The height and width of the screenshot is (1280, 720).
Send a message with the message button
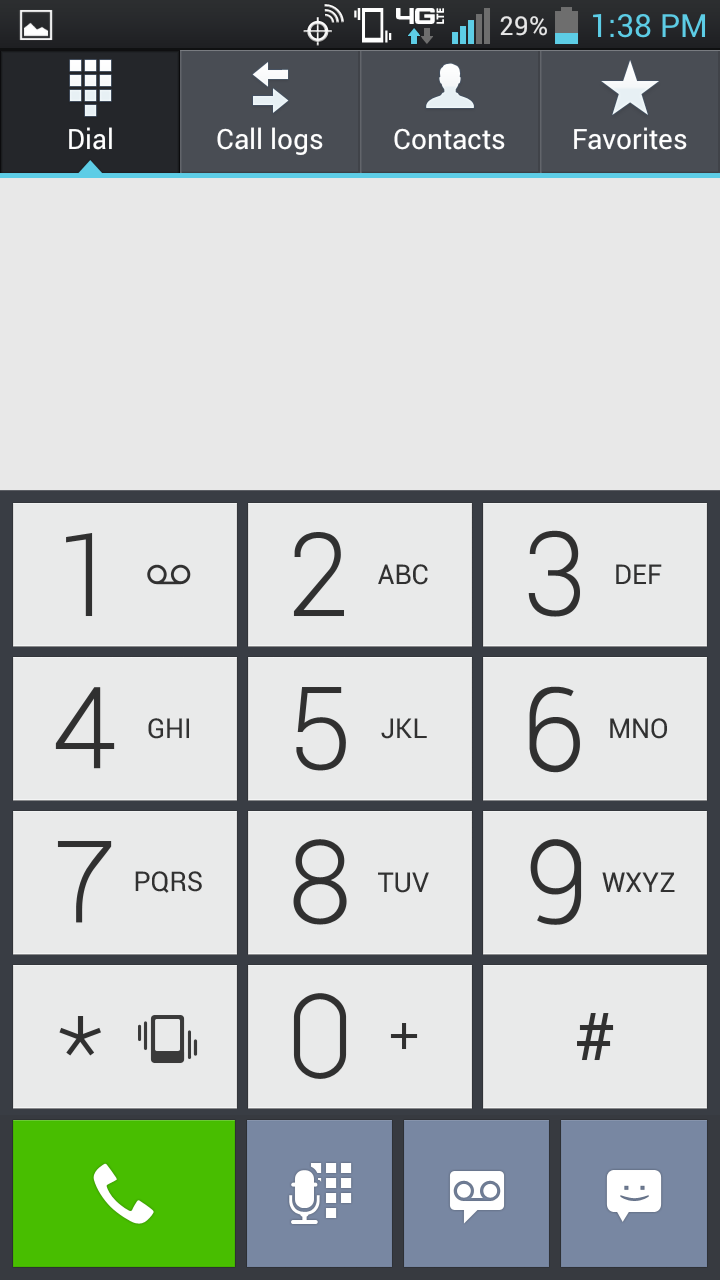[x=634, y=1194]
